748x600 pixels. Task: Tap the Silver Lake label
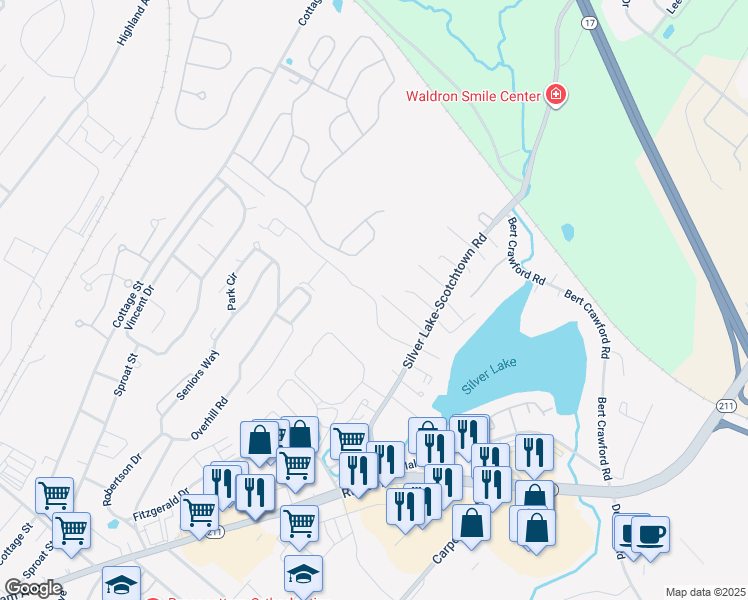[x=489, y=379]
